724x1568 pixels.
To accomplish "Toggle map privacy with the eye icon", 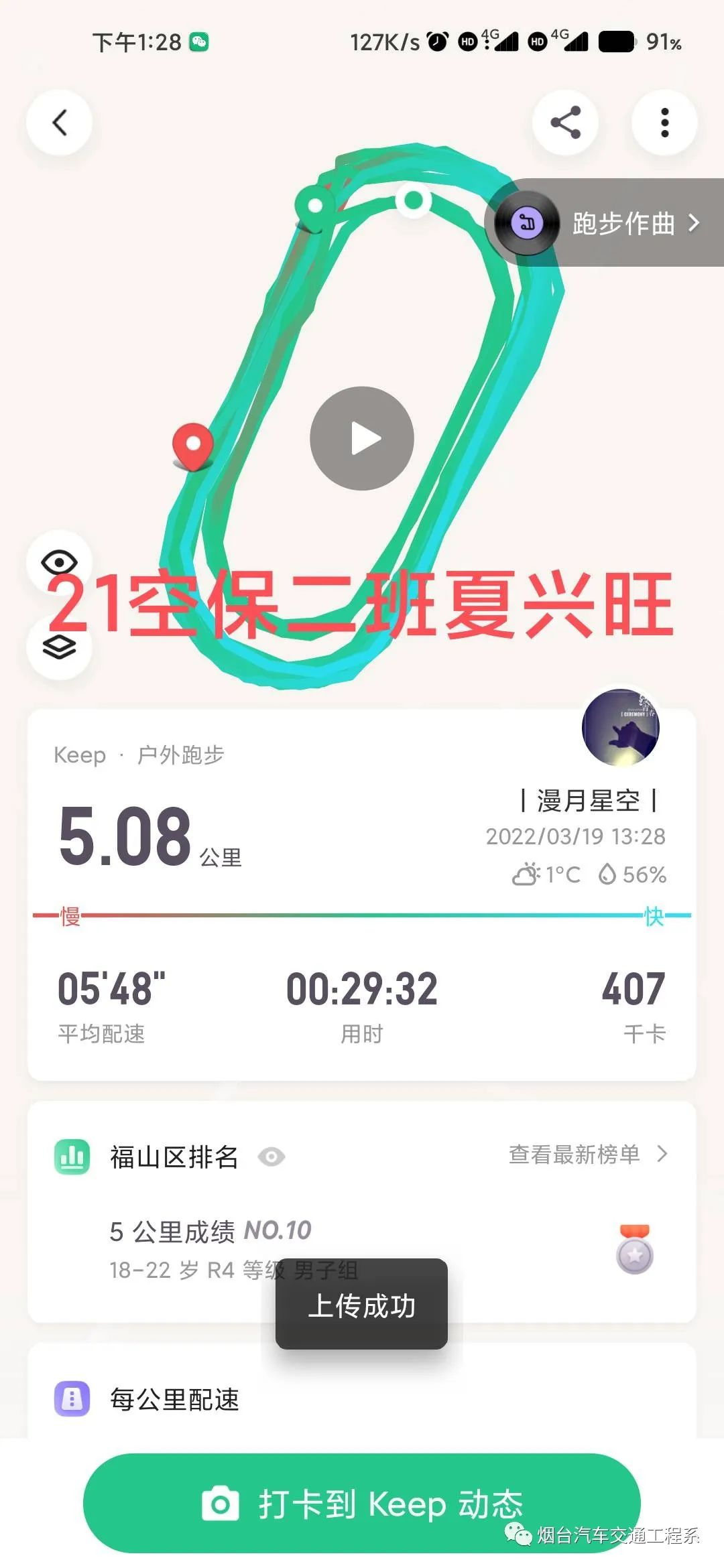I will pyautogui.click(x=59, y=562).
